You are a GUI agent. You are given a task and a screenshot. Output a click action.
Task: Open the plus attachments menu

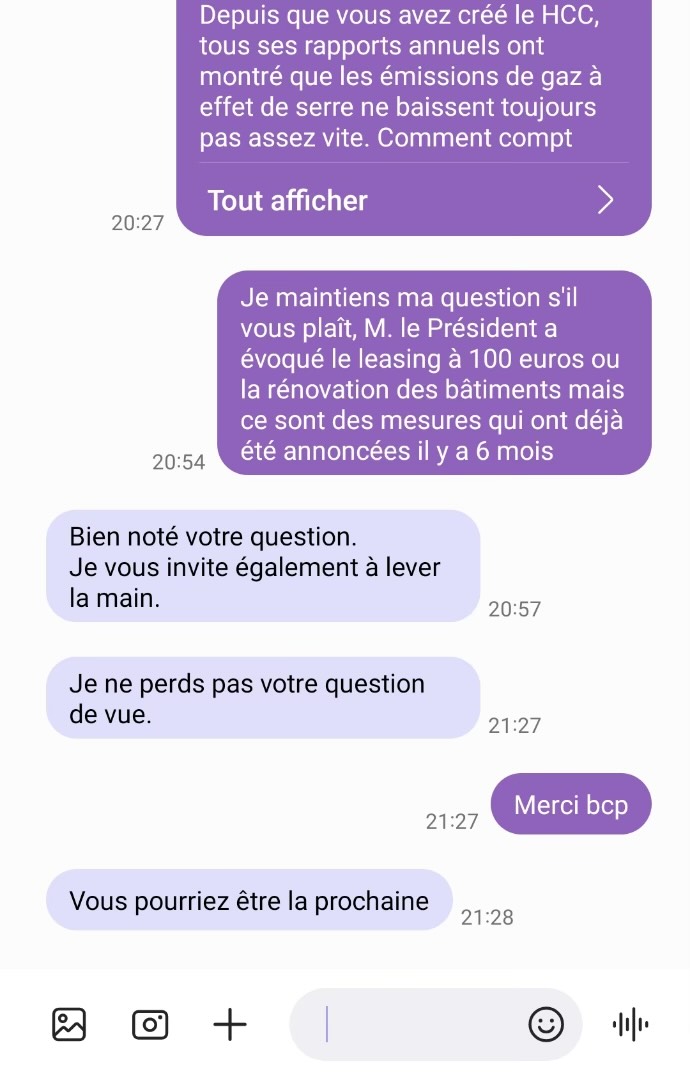pyautogui.click(x=230, y=1024)
